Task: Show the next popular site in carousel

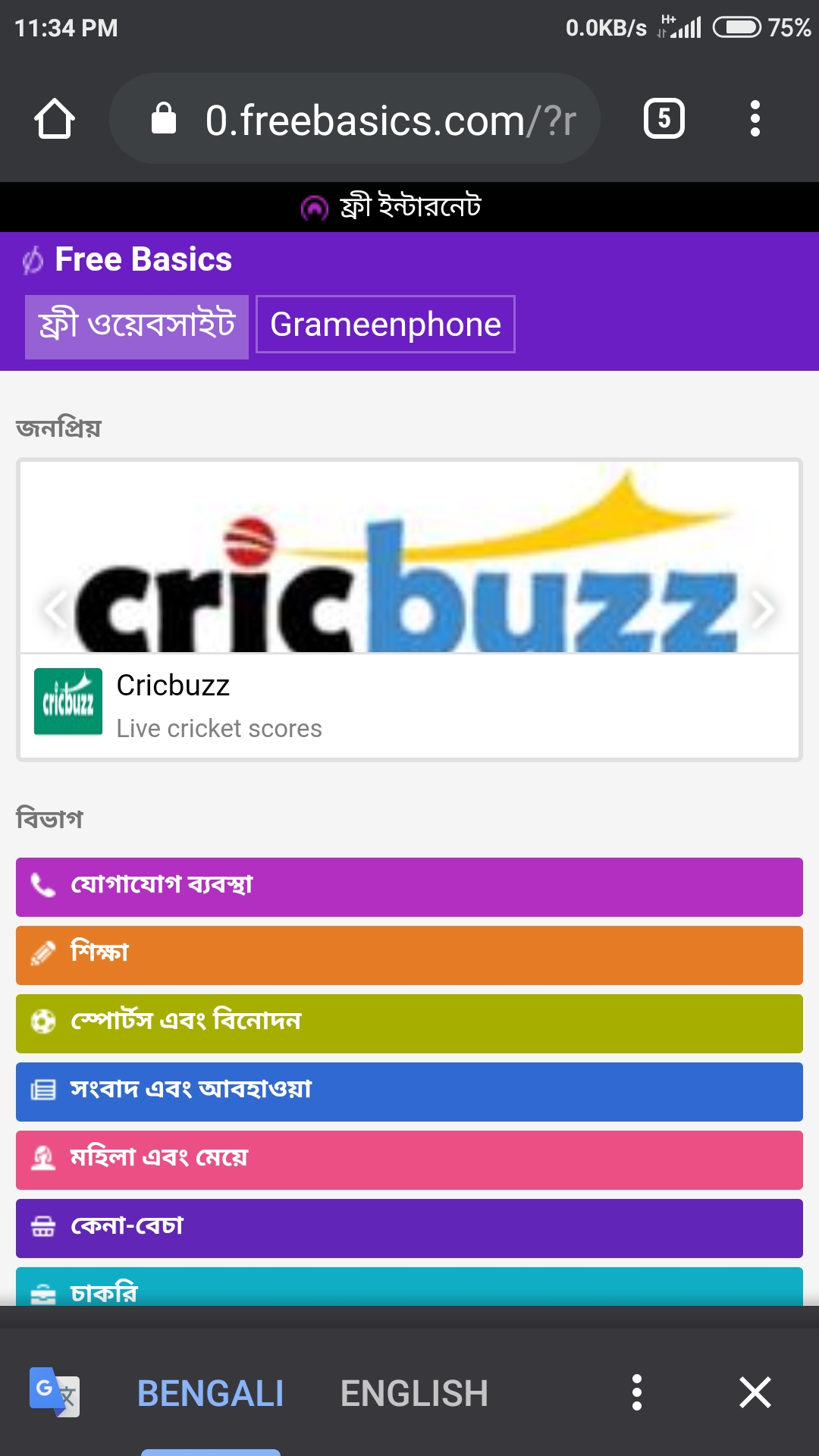Action: pos(763,608)
